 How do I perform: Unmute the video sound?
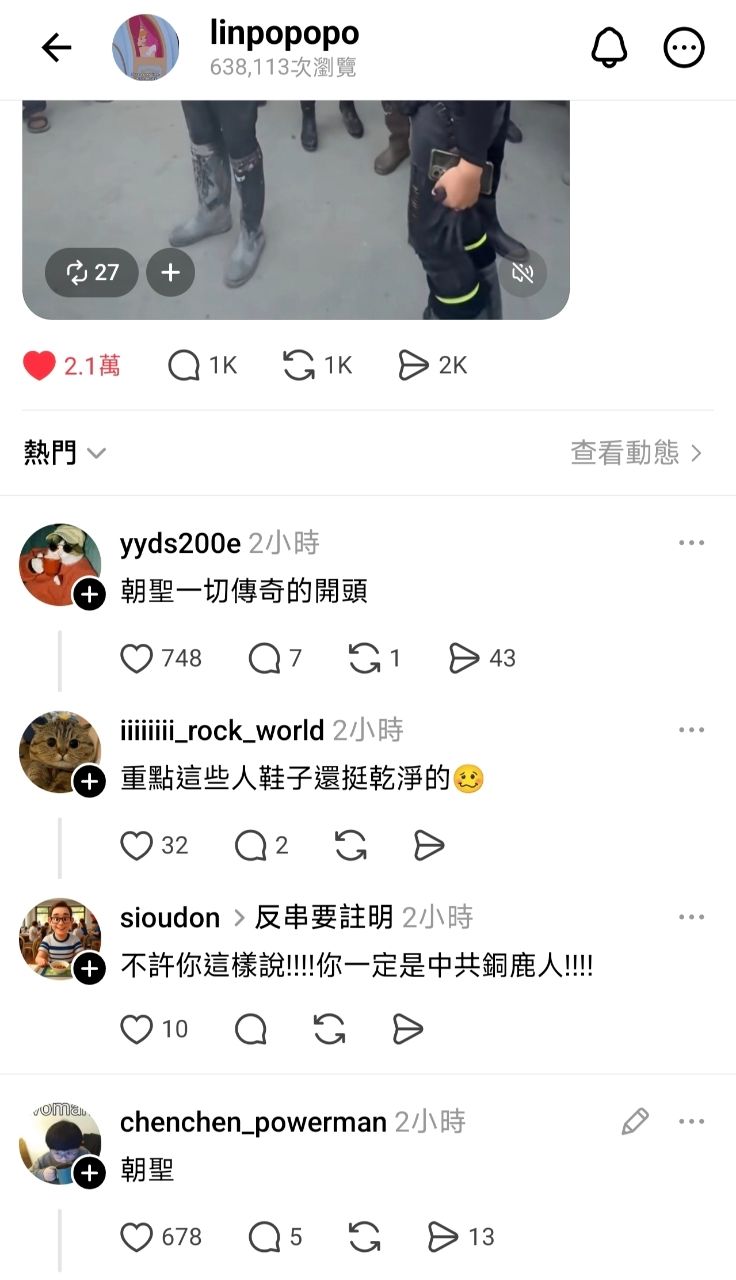pos(523,273)
